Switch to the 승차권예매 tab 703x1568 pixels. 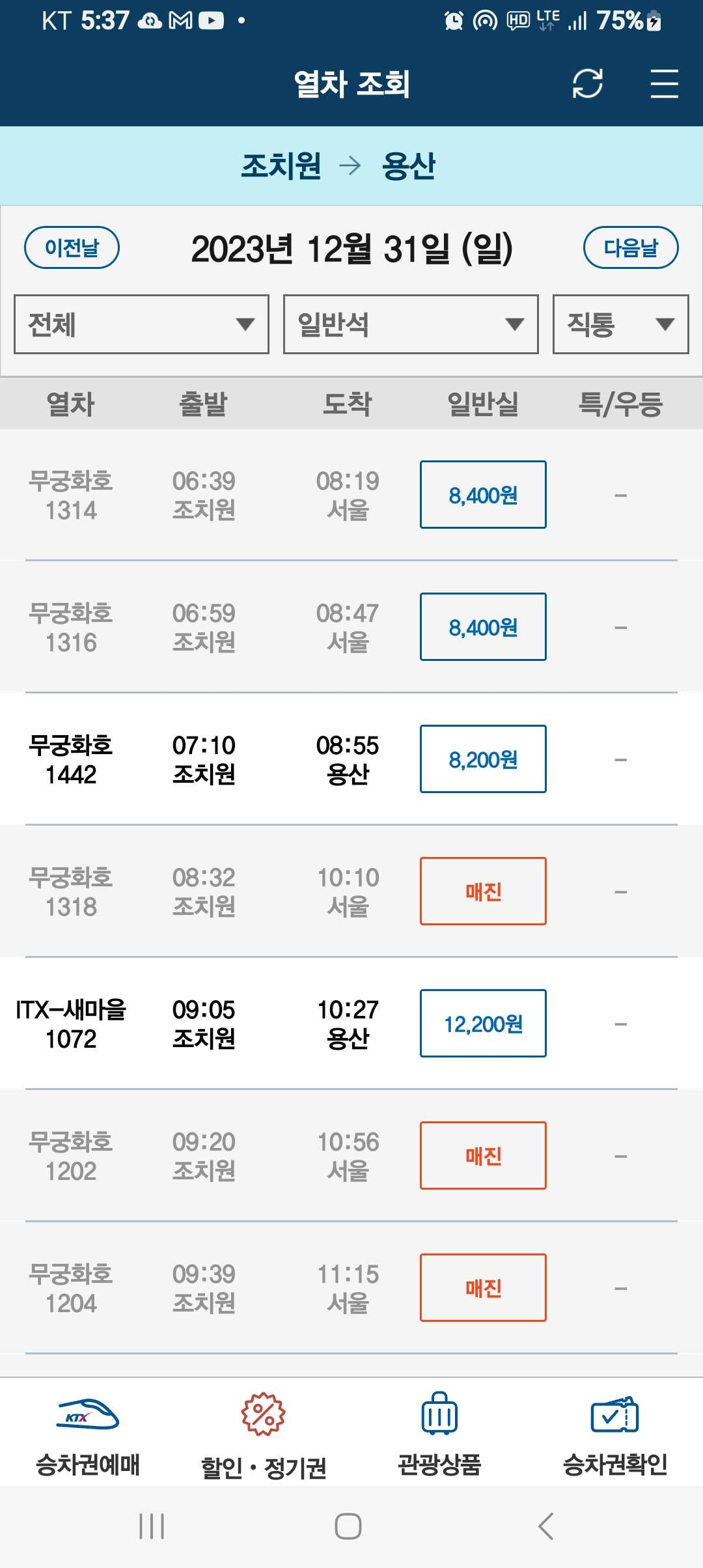(x=88, y=1433)
